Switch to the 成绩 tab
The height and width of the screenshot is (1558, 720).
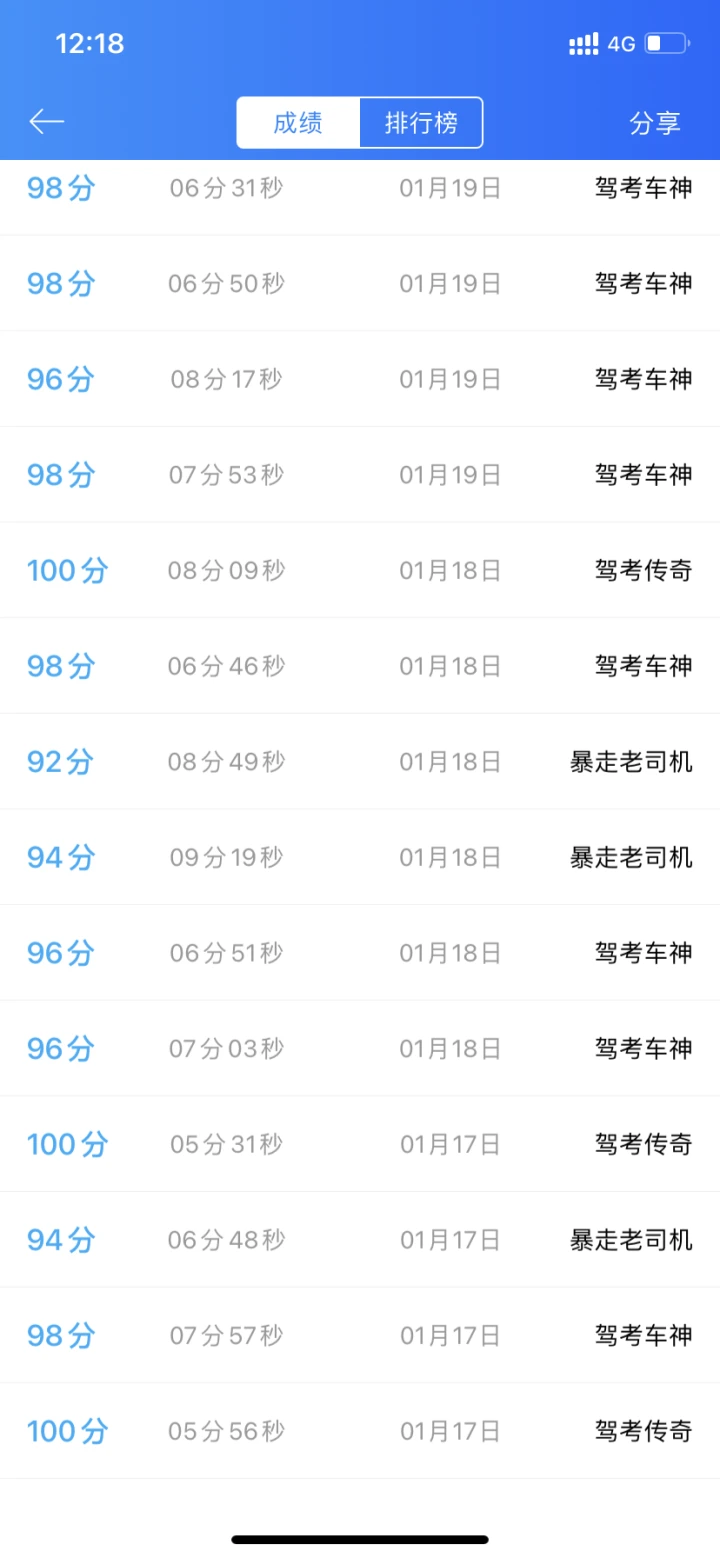coord(298,123)
